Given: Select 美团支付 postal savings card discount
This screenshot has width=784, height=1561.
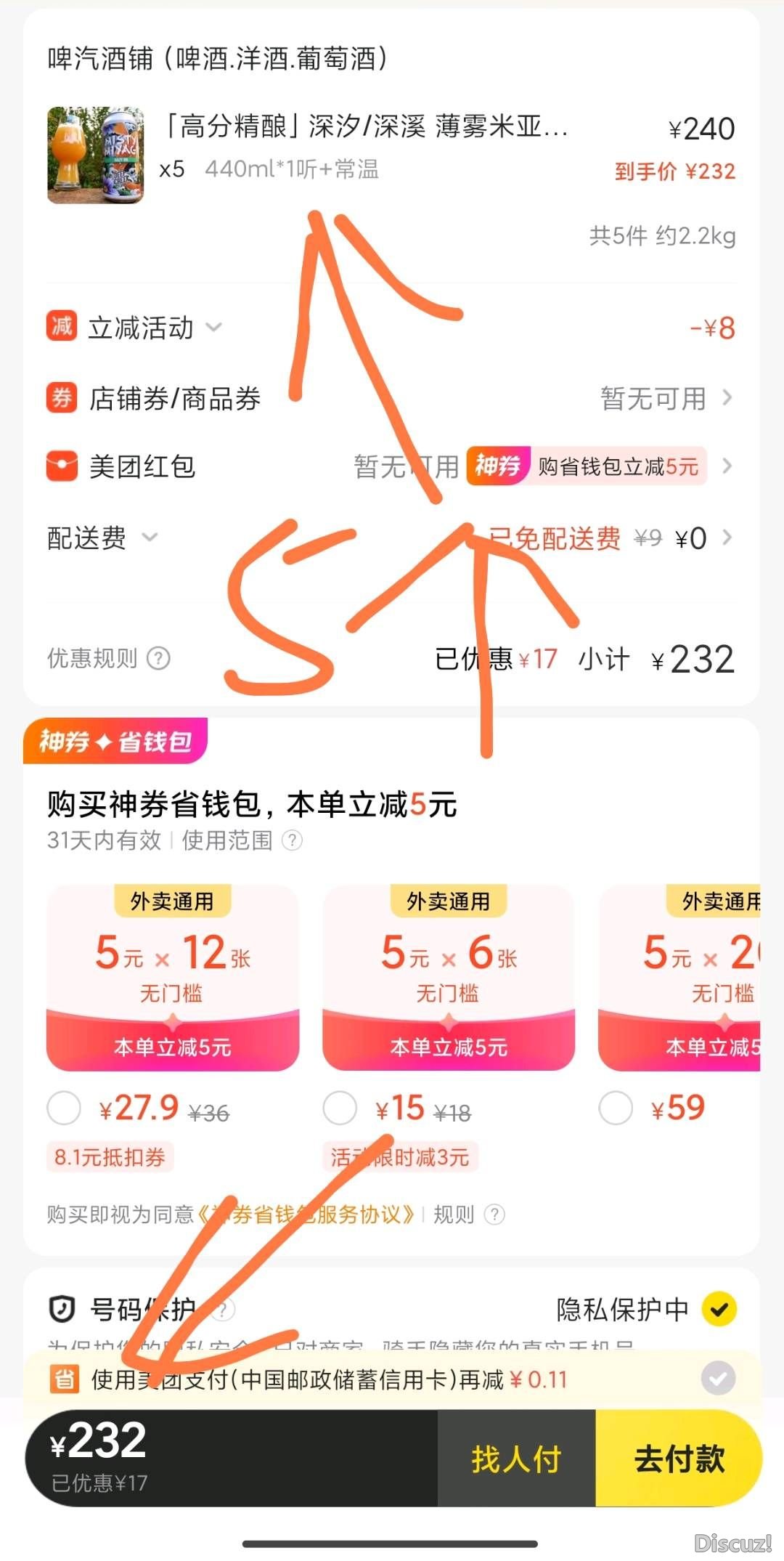Looking at the screenshot, I should 717,1379.
